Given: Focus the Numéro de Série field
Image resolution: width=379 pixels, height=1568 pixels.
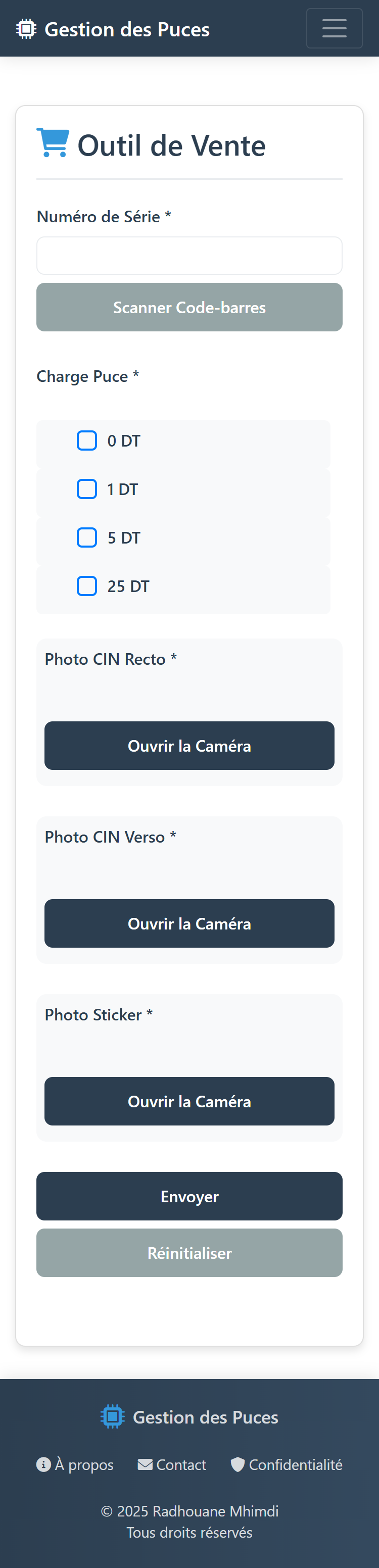Looking at the screenshot, I should (x=189, y=256).
